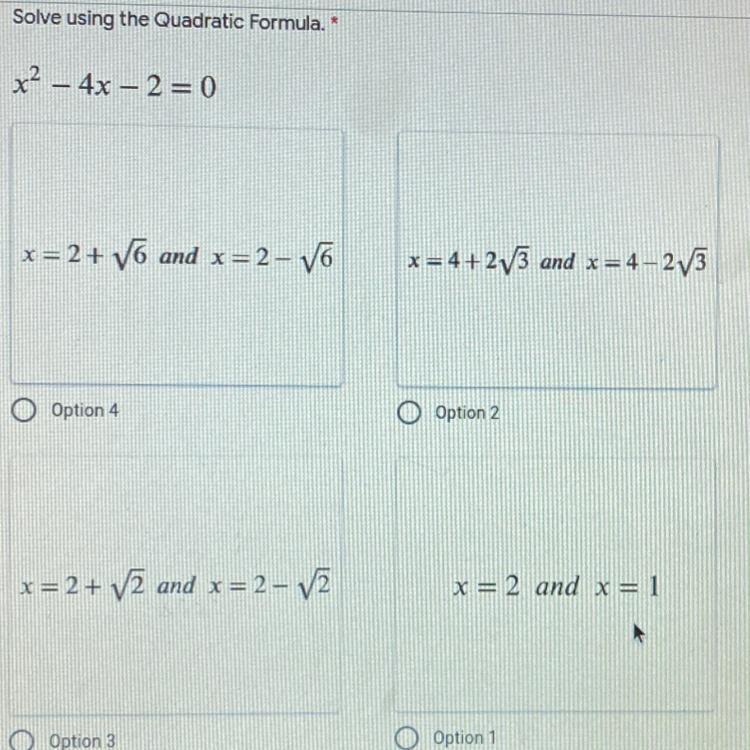This screenshot has height=750, width=750.
Task: Select the Option 4 radio button
Action: point(26,410)
